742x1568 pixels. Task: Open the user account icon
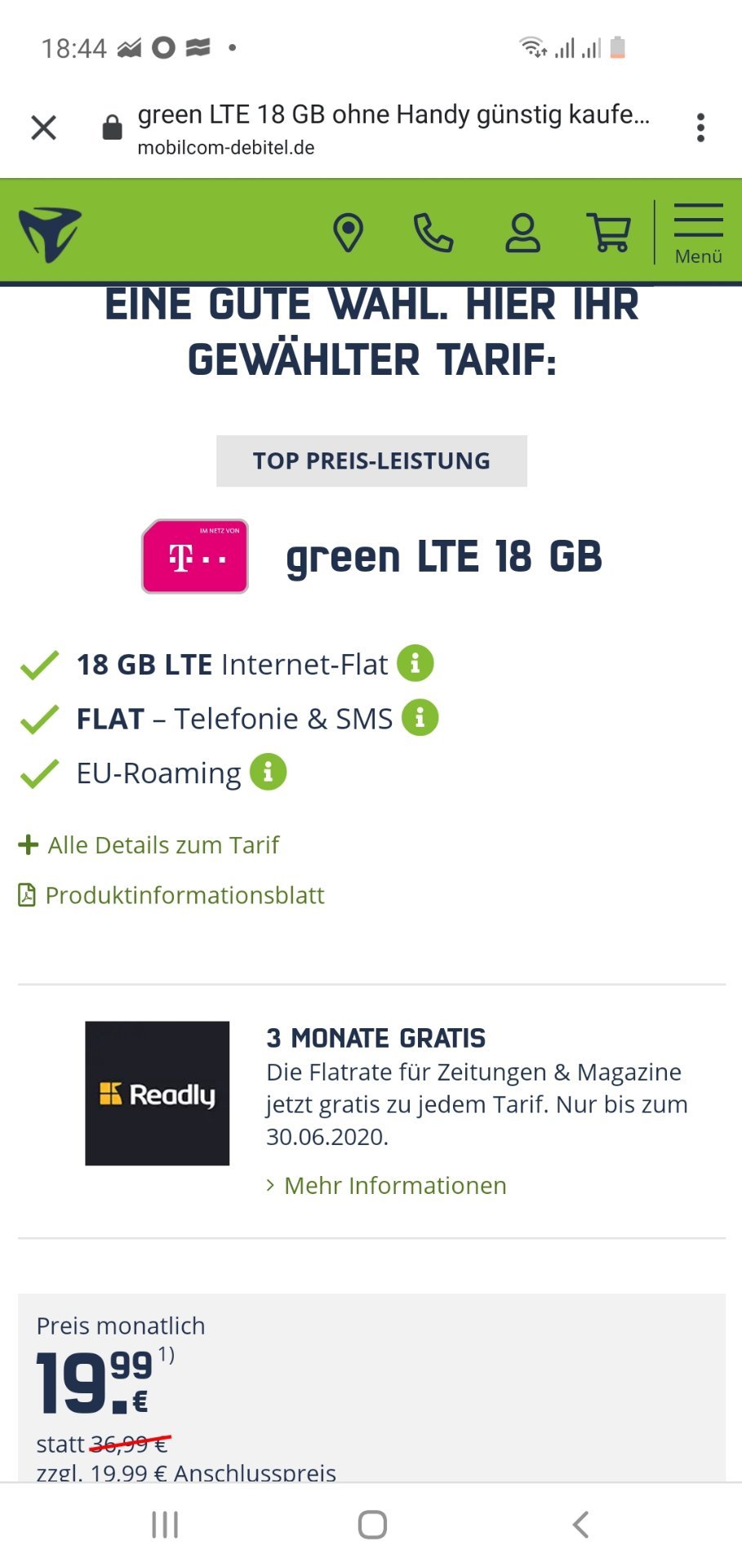point(522,233)
